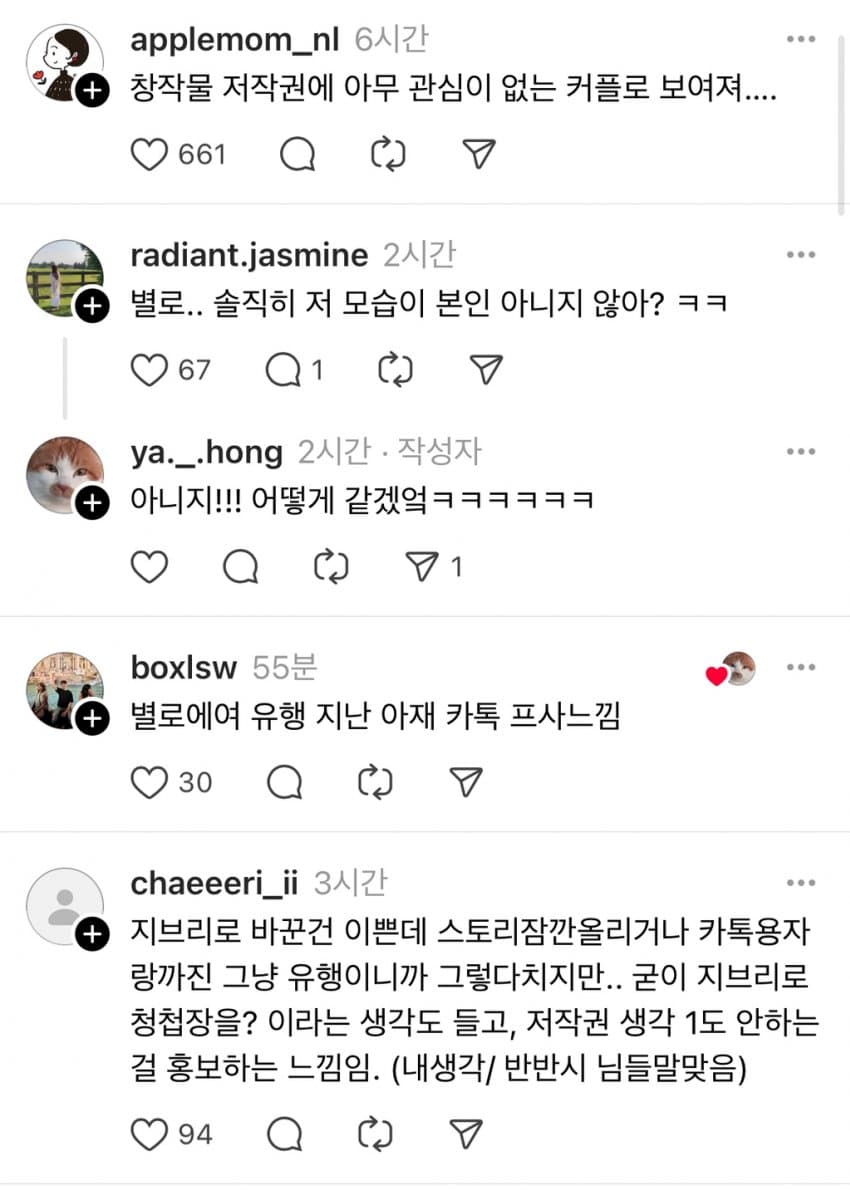Repost chaeeeri_ii's comment

pyautogui.click(x=376, y=1133)
